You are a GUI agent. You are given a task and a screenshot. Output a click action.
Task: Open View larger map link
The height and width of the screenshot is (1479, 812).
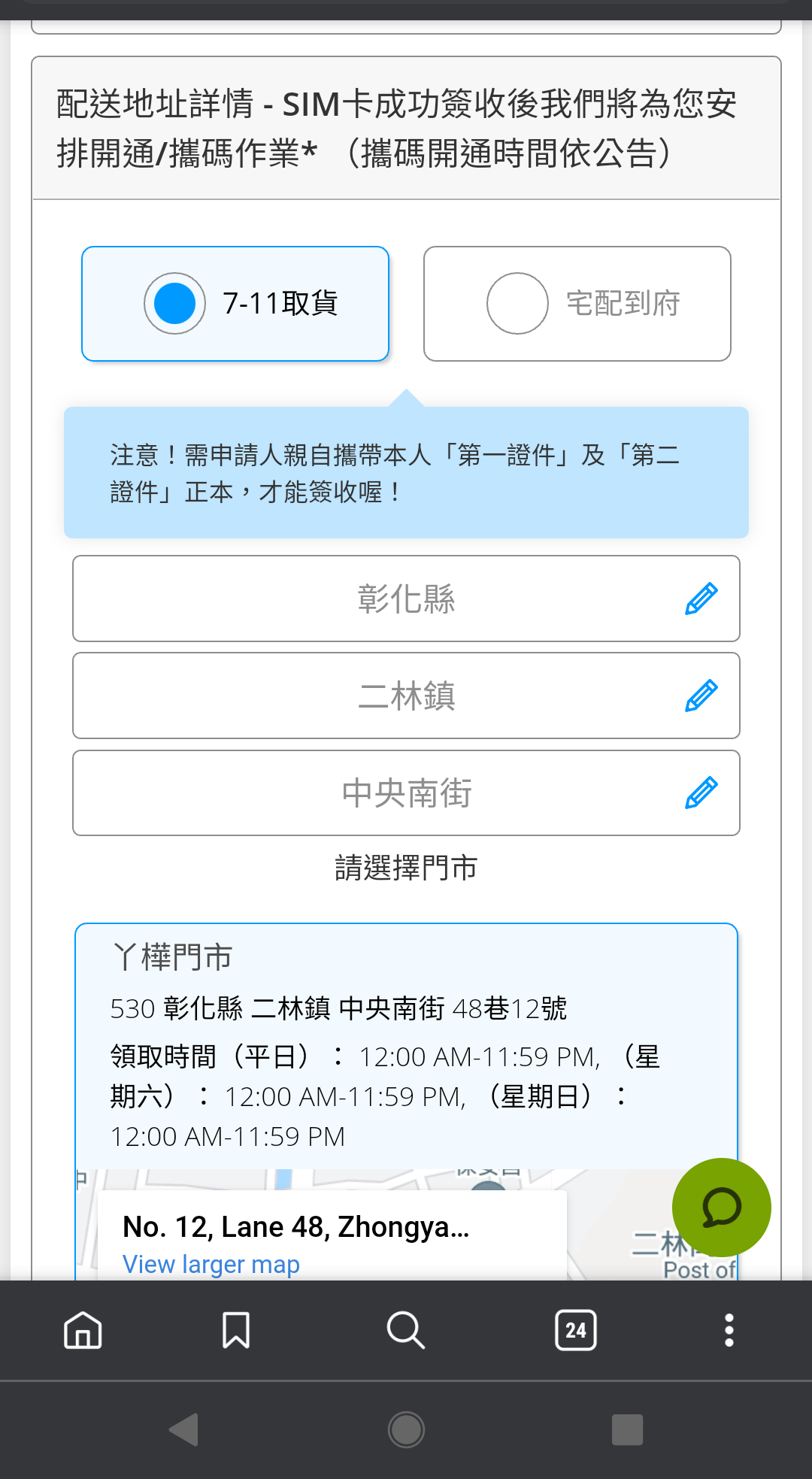point(211,1265)
